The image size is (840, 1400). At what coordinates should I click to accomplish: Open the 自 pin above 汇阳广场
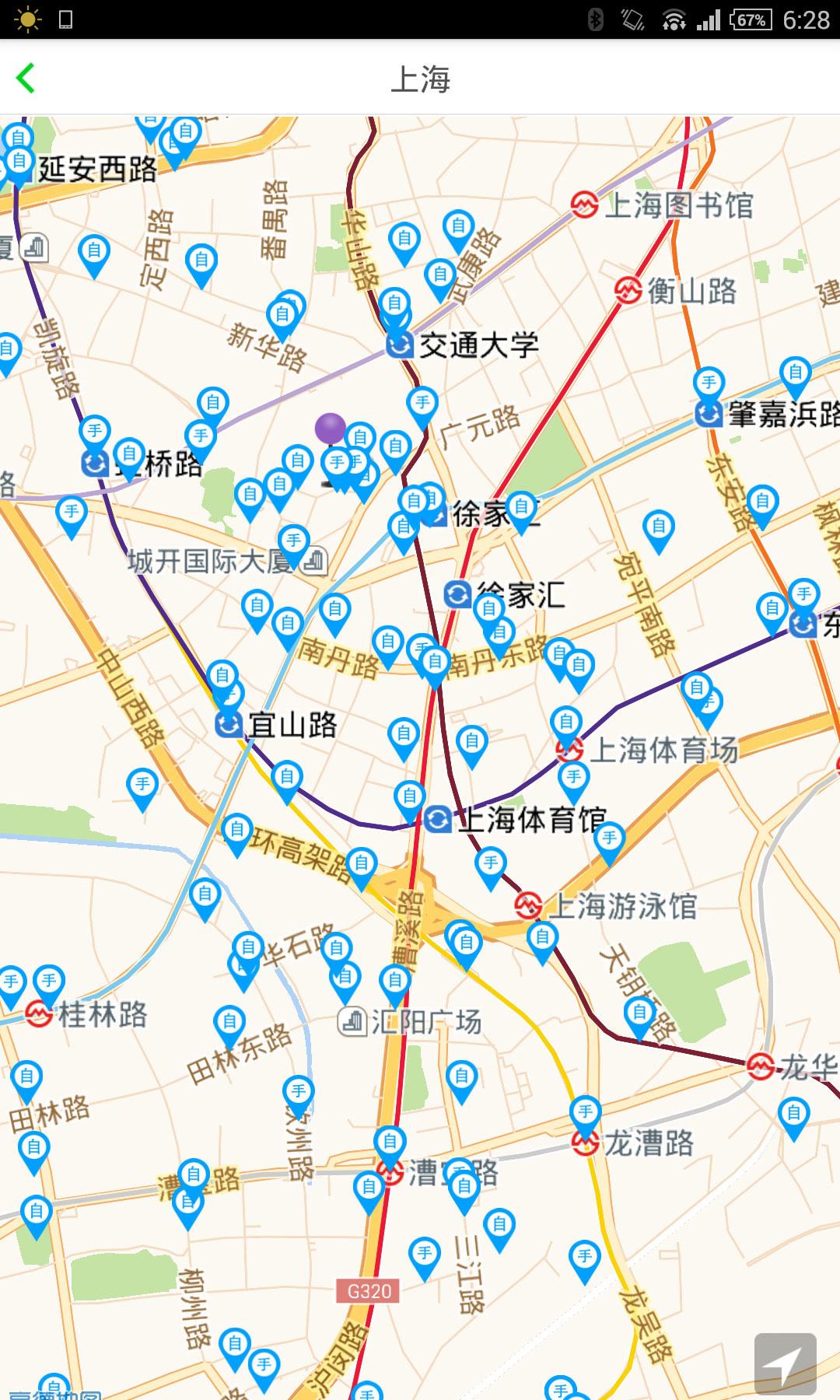tap(394, 981)
